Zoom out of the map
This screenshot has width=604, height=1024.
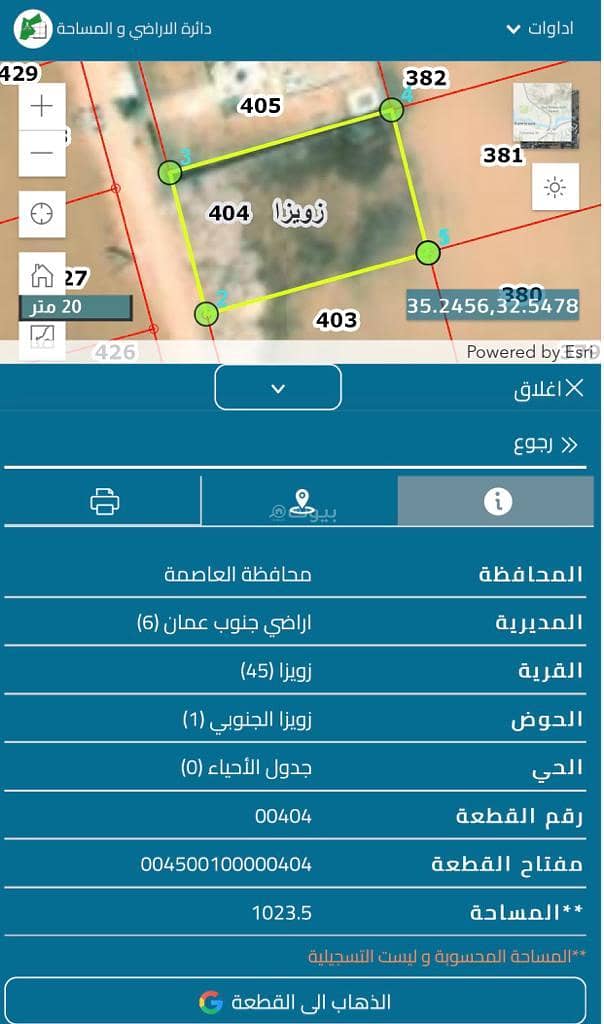(42, 153)
